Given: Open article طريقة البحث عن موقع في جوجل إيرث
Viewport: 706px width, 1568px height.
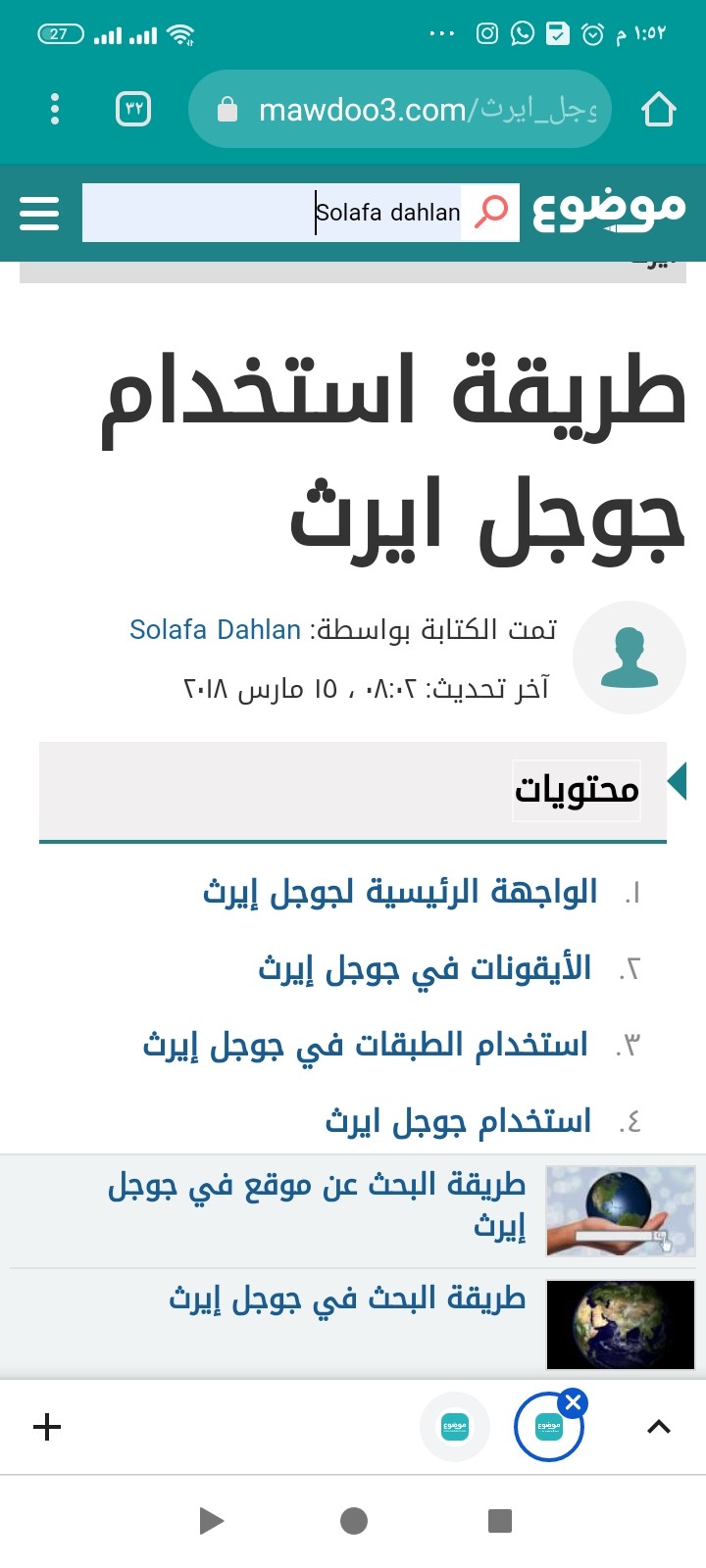Looking at the screenshot, I should 317,1205.
